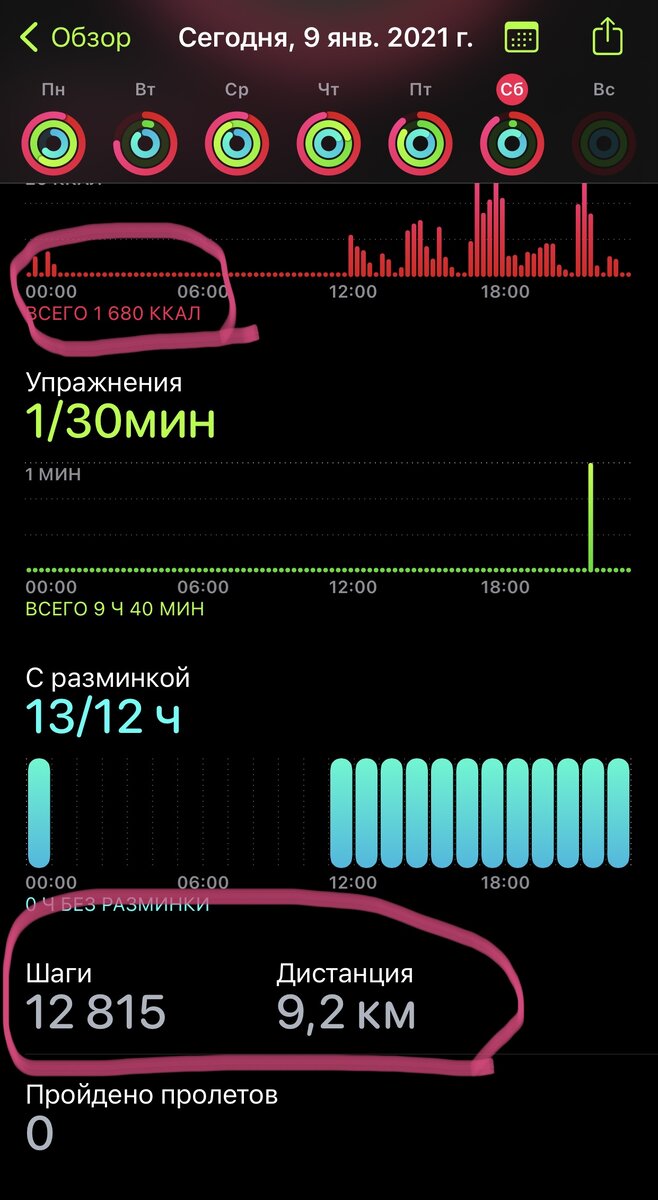Go back to Обзор
The height and width of the screenshot is (1200, 658).
pos(75,39)
